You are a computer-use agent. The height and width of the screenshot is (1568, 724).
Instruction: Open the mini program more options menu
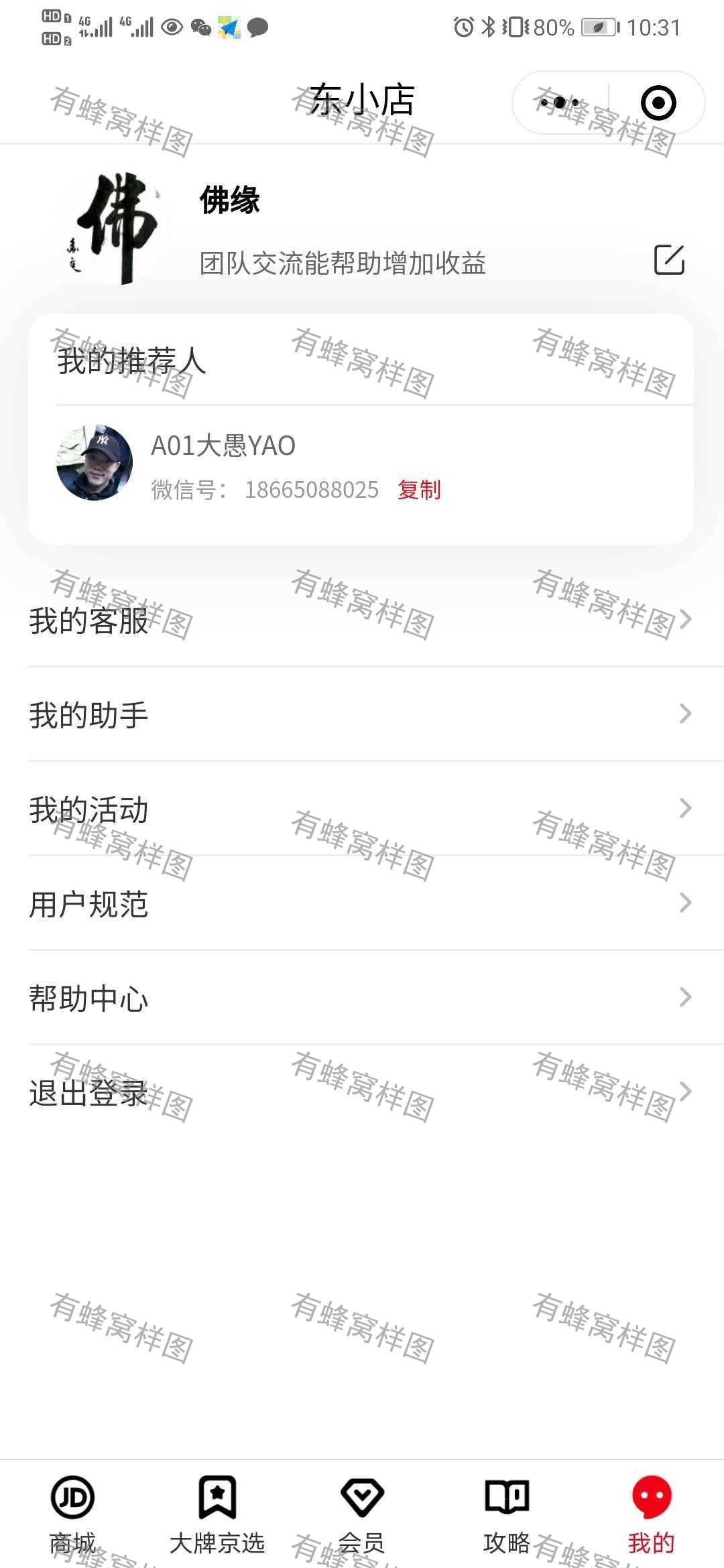560,103
